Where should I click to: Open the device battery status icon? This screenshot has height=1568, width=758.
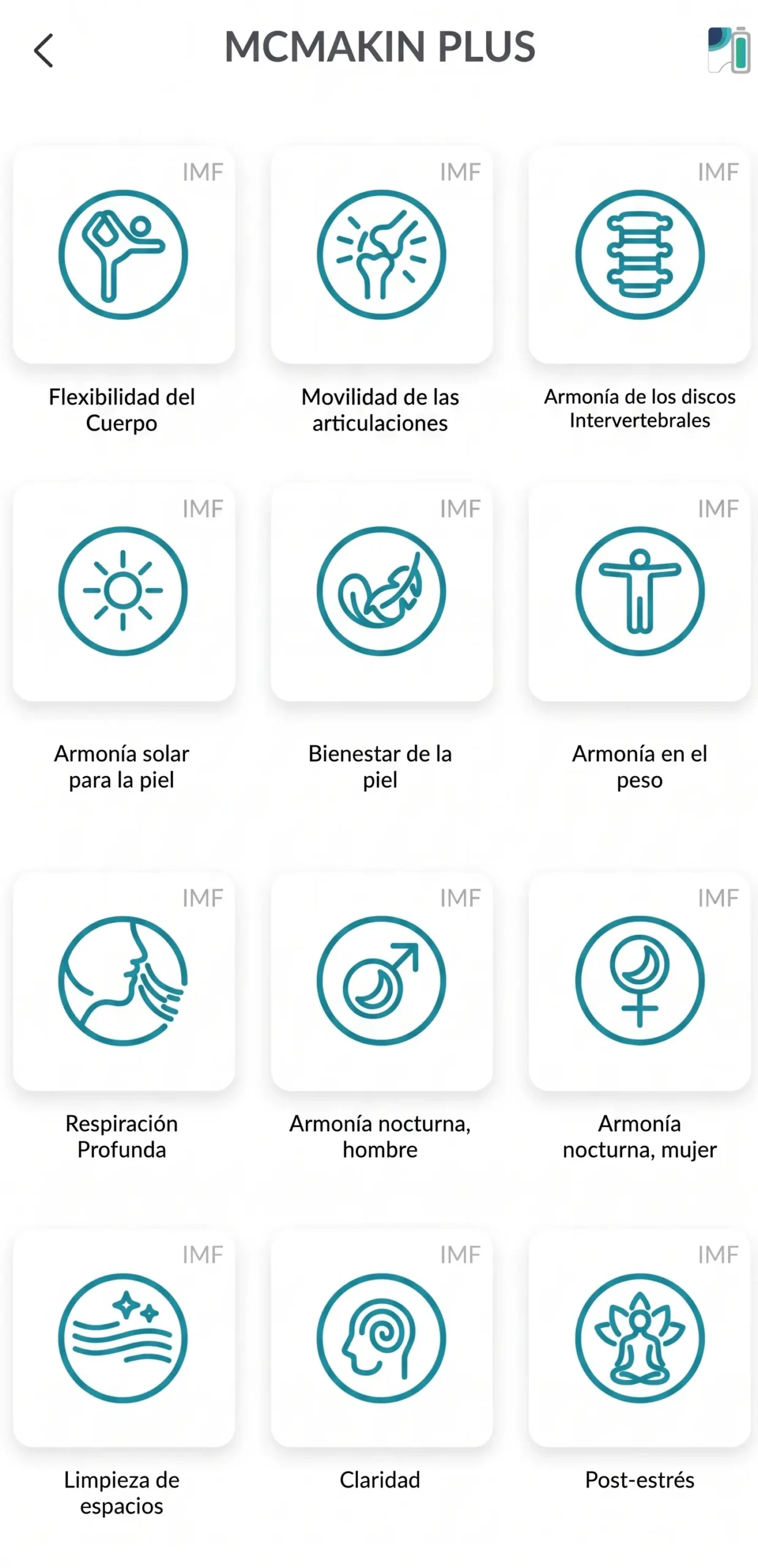pos(729,50)
